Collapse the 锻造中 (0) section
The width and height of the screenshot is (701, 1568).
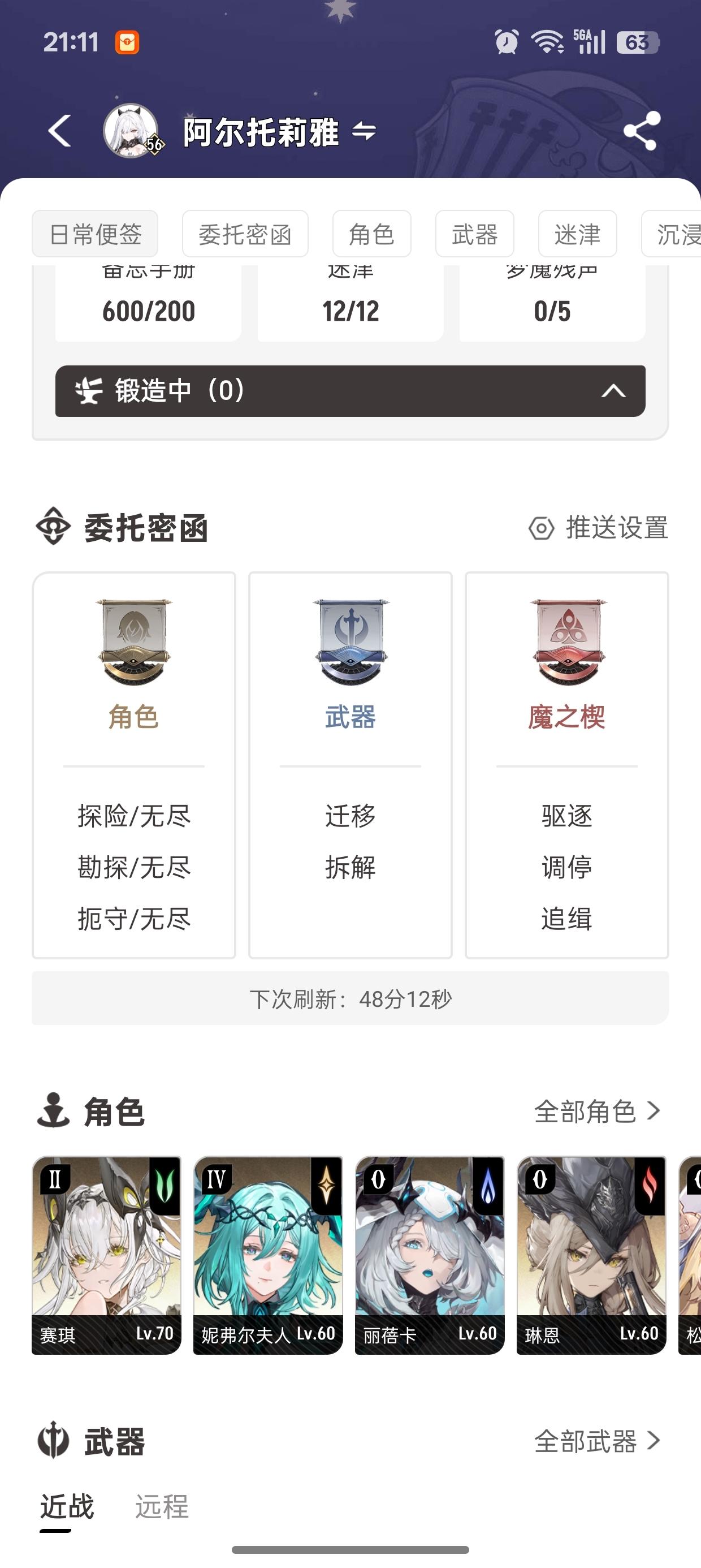point(613,391)
